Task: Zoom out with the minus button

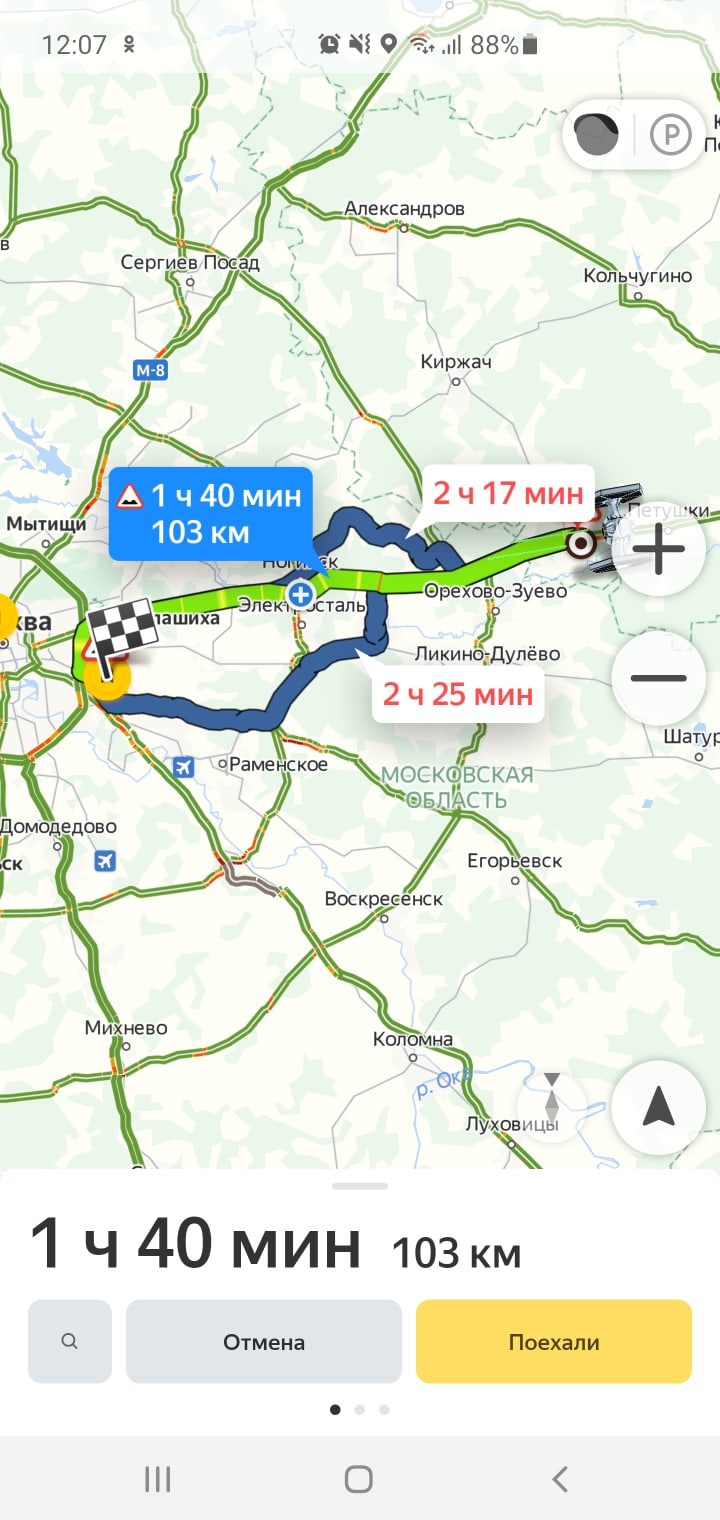Action: point(659,678)
